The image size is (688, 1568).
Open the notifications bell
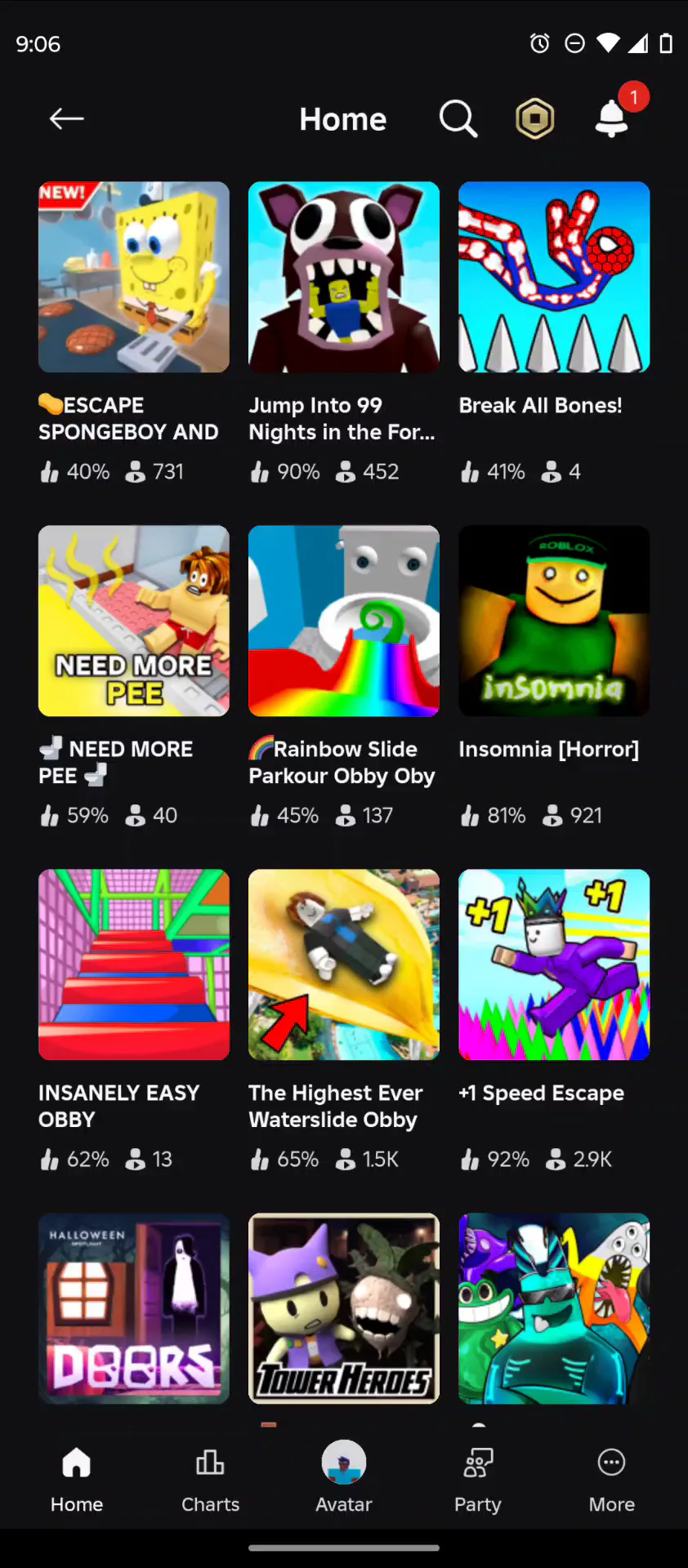click(x=611, y=119)
